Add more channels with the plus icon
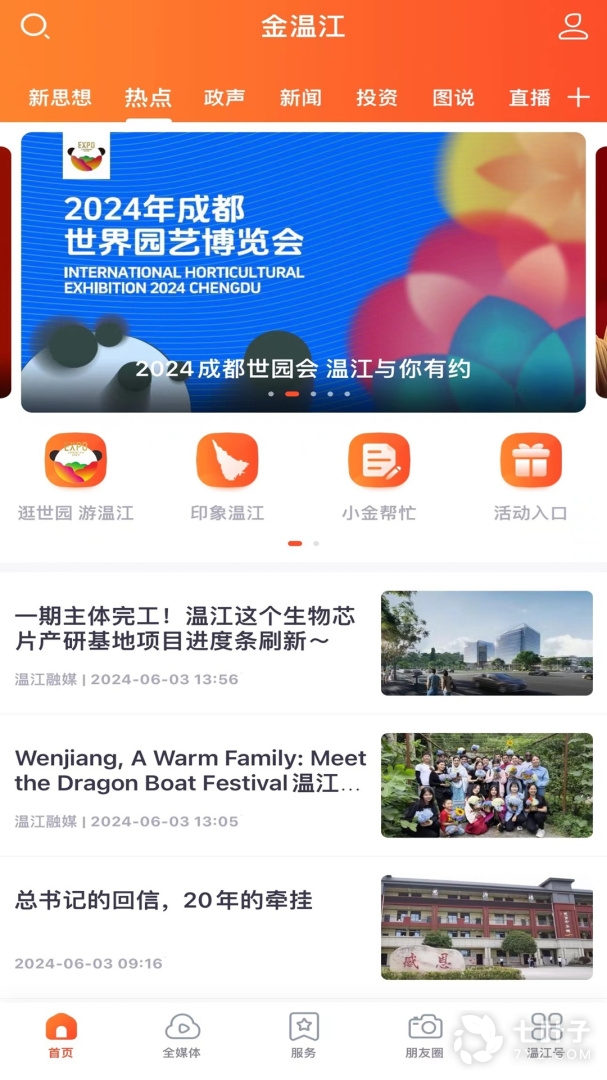The width and height of the screenshot is (607, 1080). coord(579,97)
